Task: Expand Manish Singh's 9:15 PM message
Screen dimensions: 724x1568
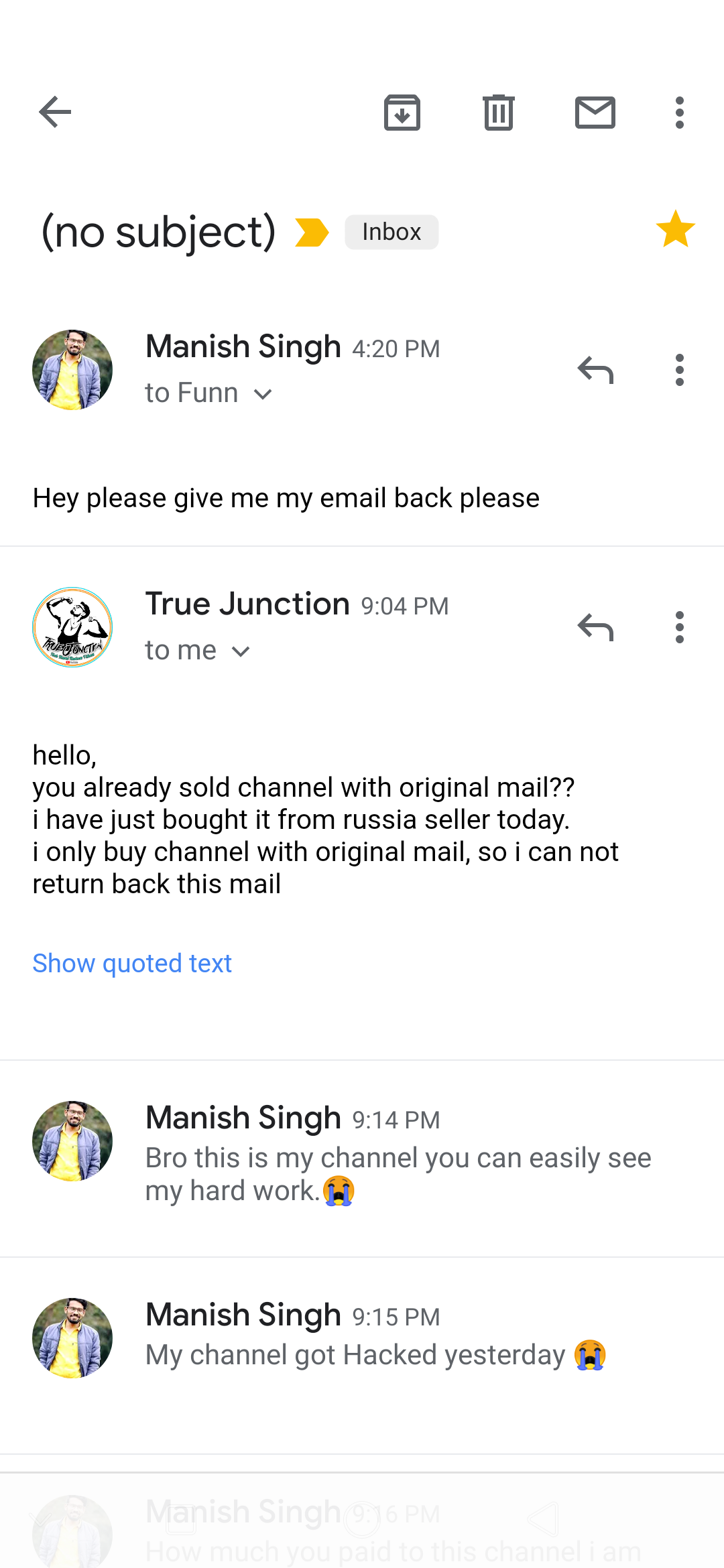Action: tap(375, 1355)
